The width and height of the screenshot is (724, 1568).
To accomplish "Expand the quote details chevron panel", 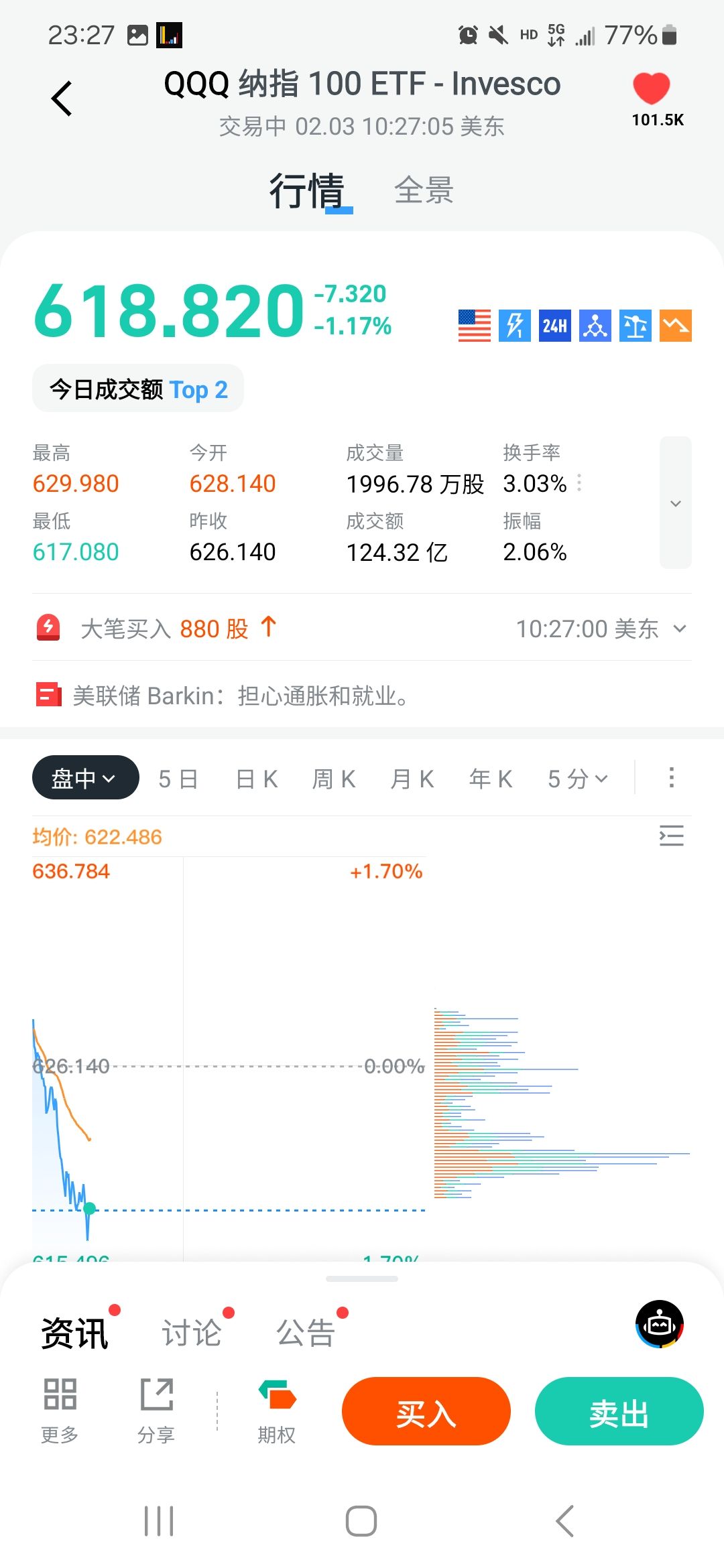I will click(675, 503).
